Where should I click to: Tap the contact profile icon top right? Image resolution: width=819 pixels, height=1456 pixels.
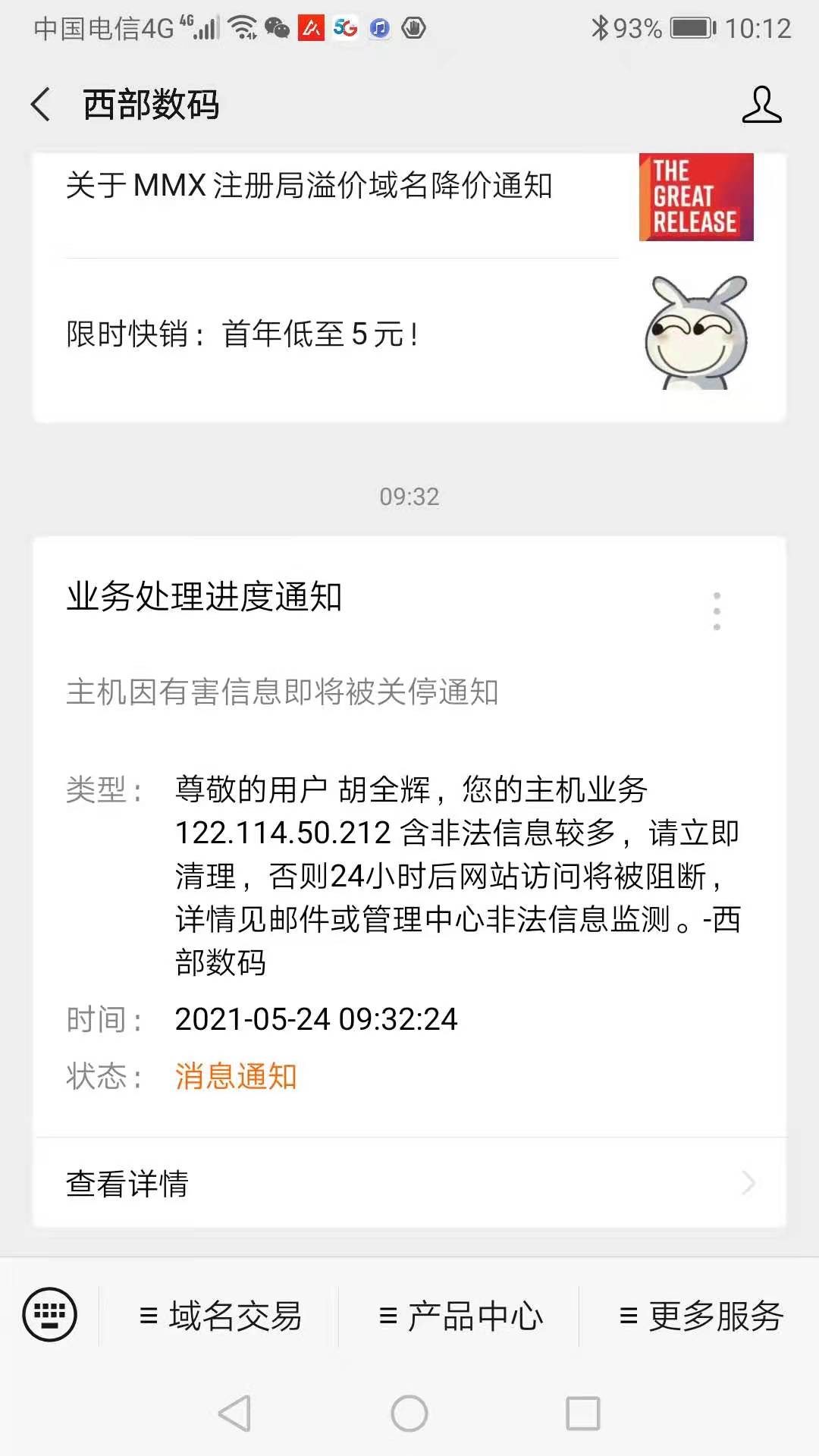764,106
